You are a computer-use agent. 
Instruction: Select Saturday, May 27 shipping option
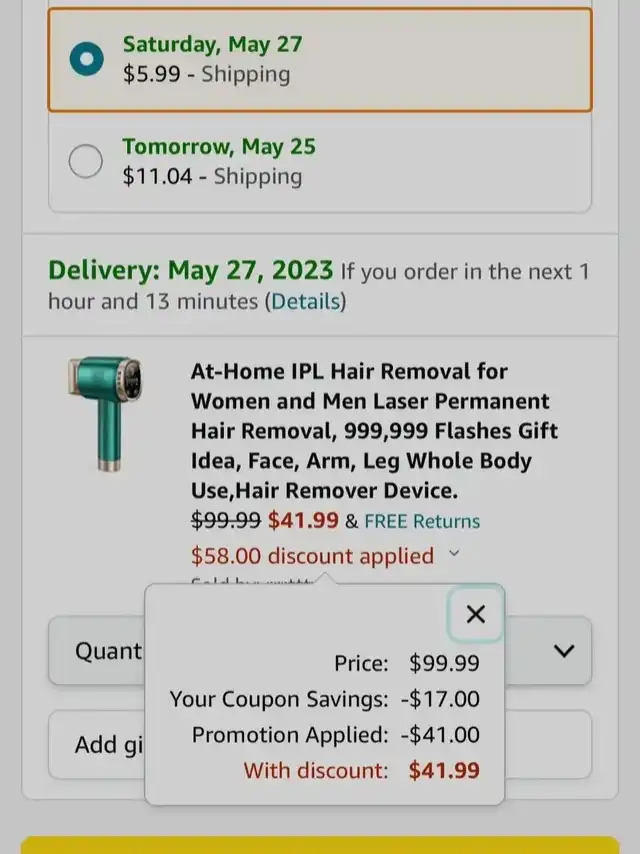[x=87, y=59]
